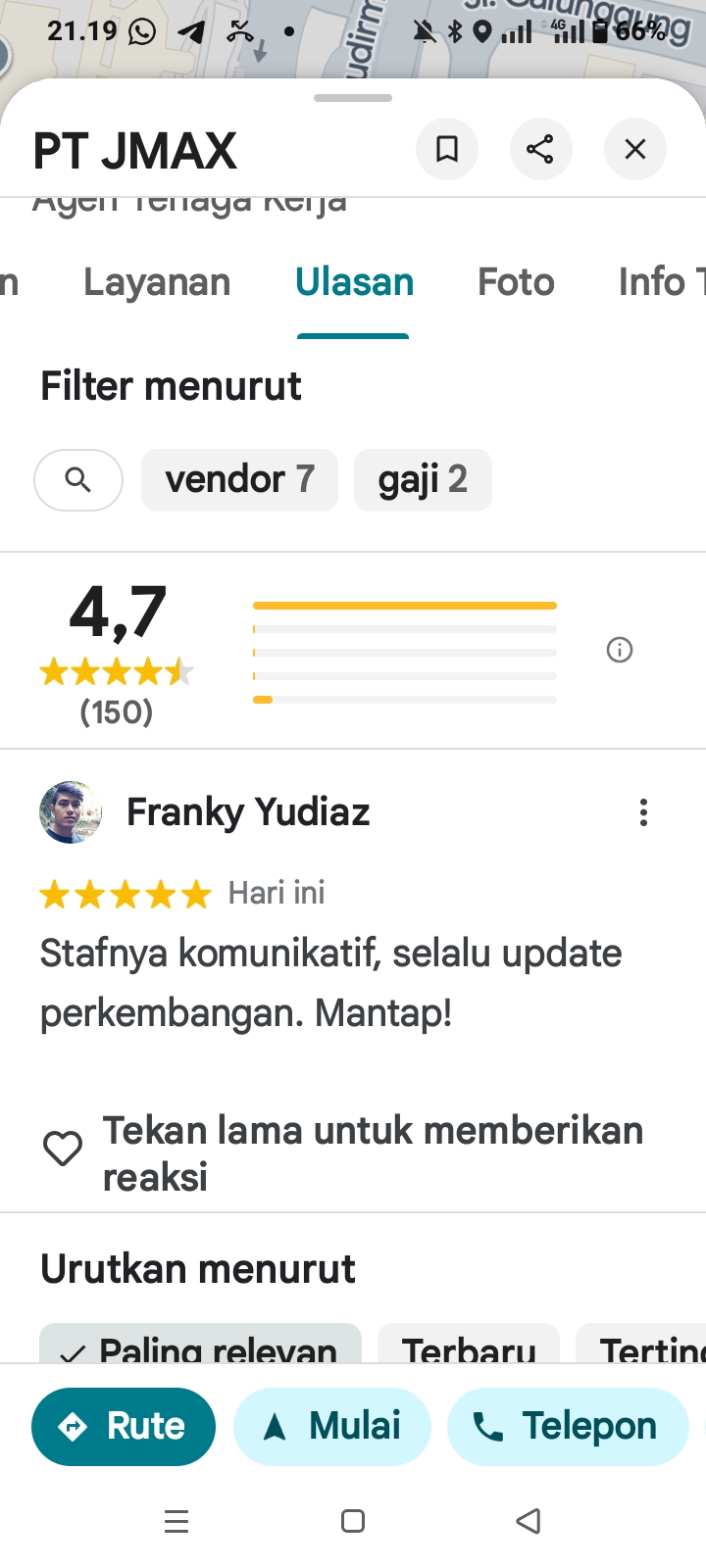Save PT JMAX with the bookmark icon
This screenshot has height=1568, width=706.
point(447,149)
